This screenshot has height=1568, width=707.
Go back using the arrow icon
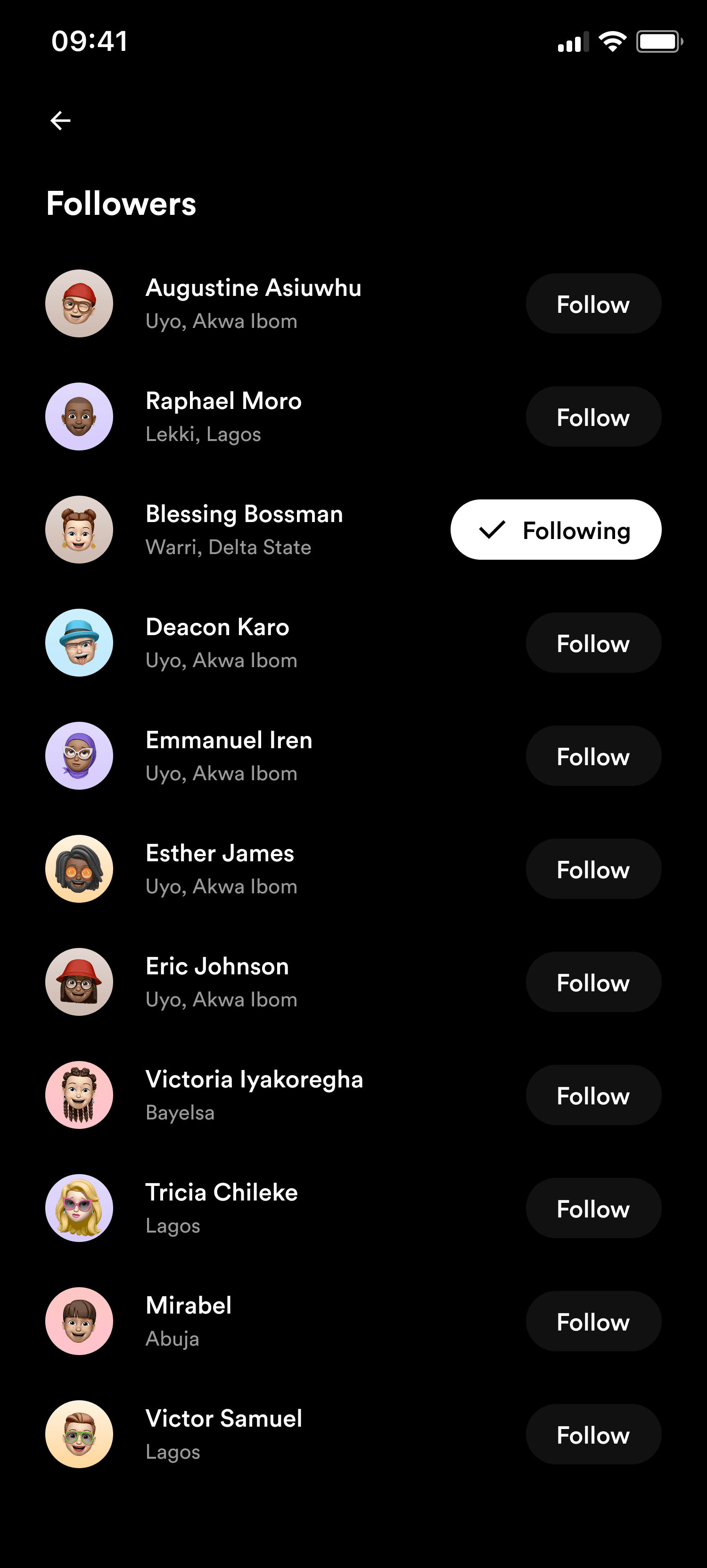tap(60, 121)
